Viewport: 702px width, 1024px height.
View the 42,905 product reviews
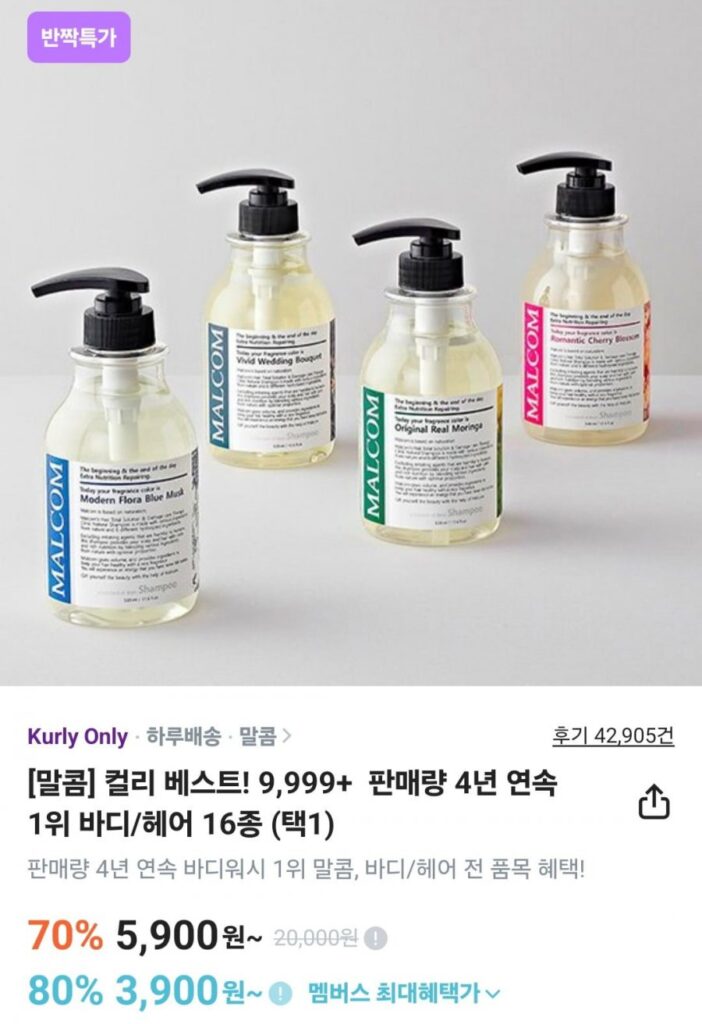[x=613, y=736]
